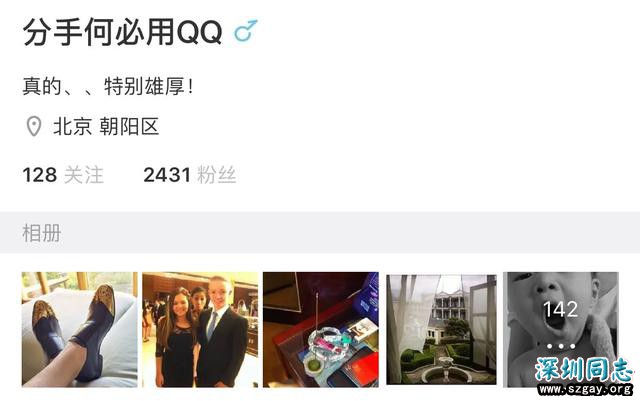Viewport: 640px width, 401px height.
Task: Open the album photo of blue shoes
Action: (x=79, y=329)
